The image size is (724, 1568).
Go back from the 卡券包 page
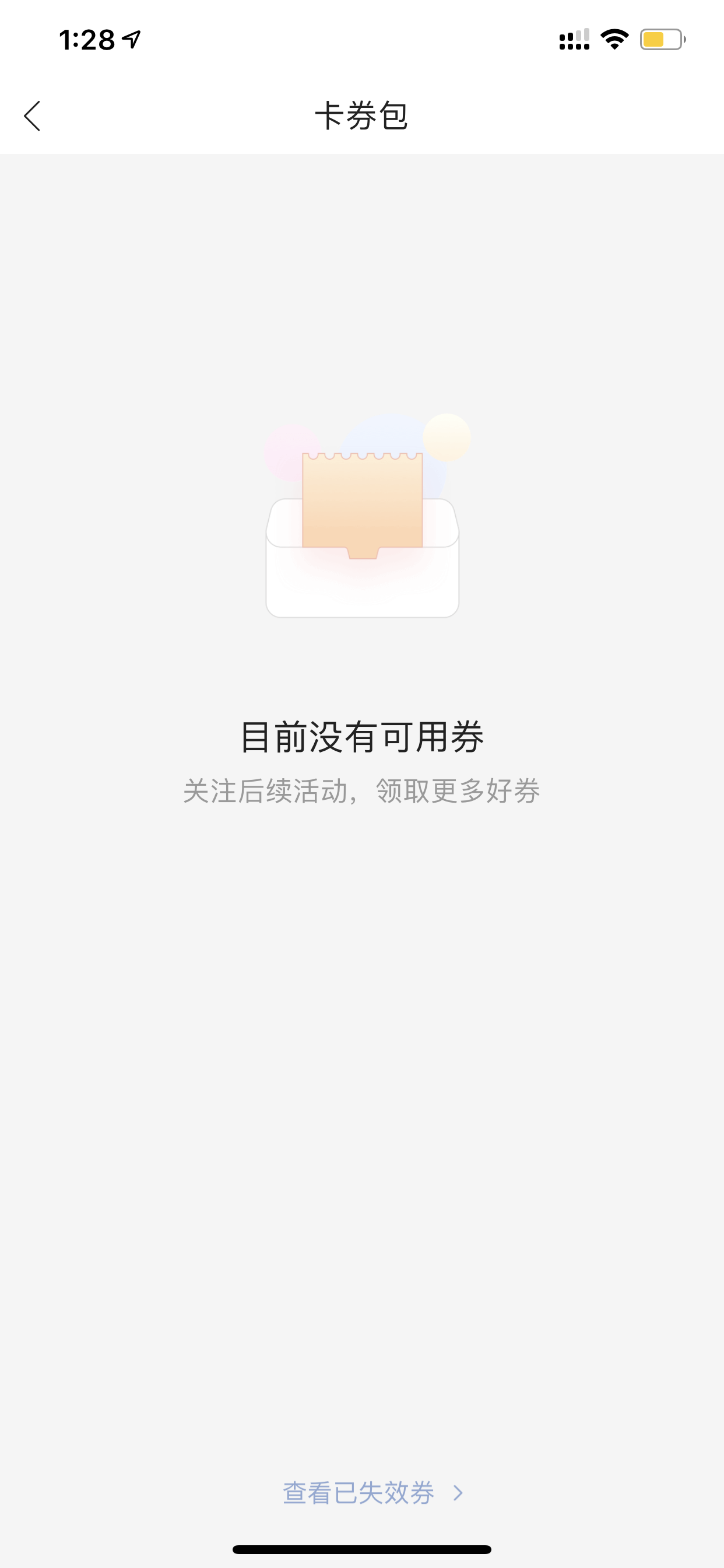coord(32,116)
